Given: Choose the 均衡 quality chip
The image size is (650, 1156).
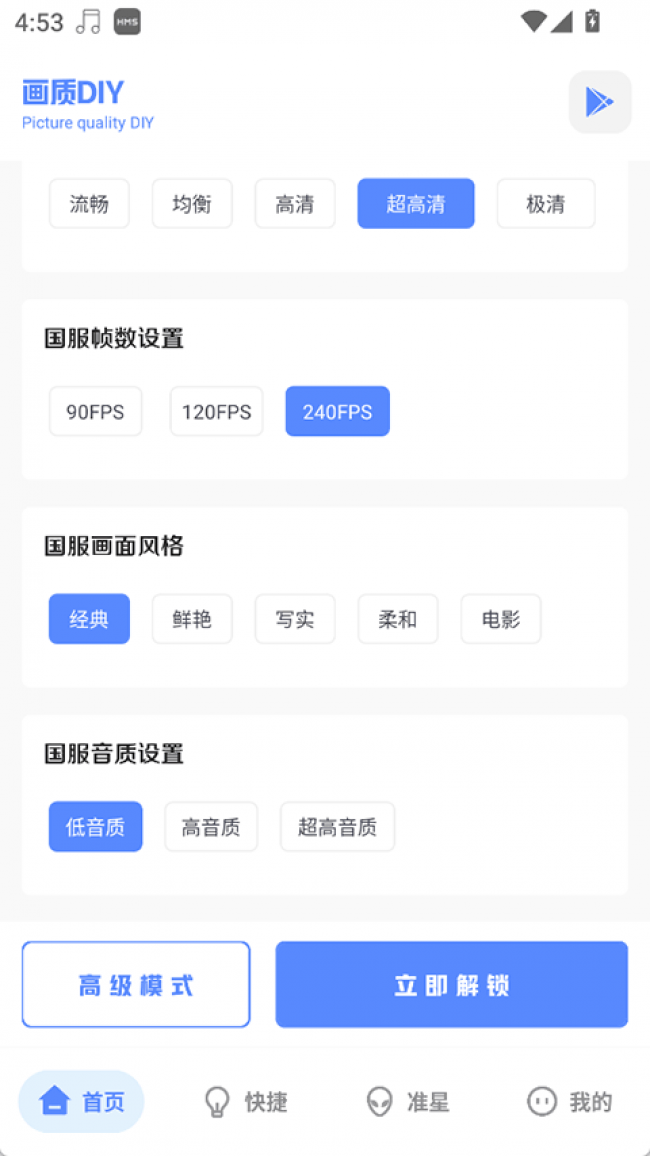Looking at the screenshot, I should 192,204.
